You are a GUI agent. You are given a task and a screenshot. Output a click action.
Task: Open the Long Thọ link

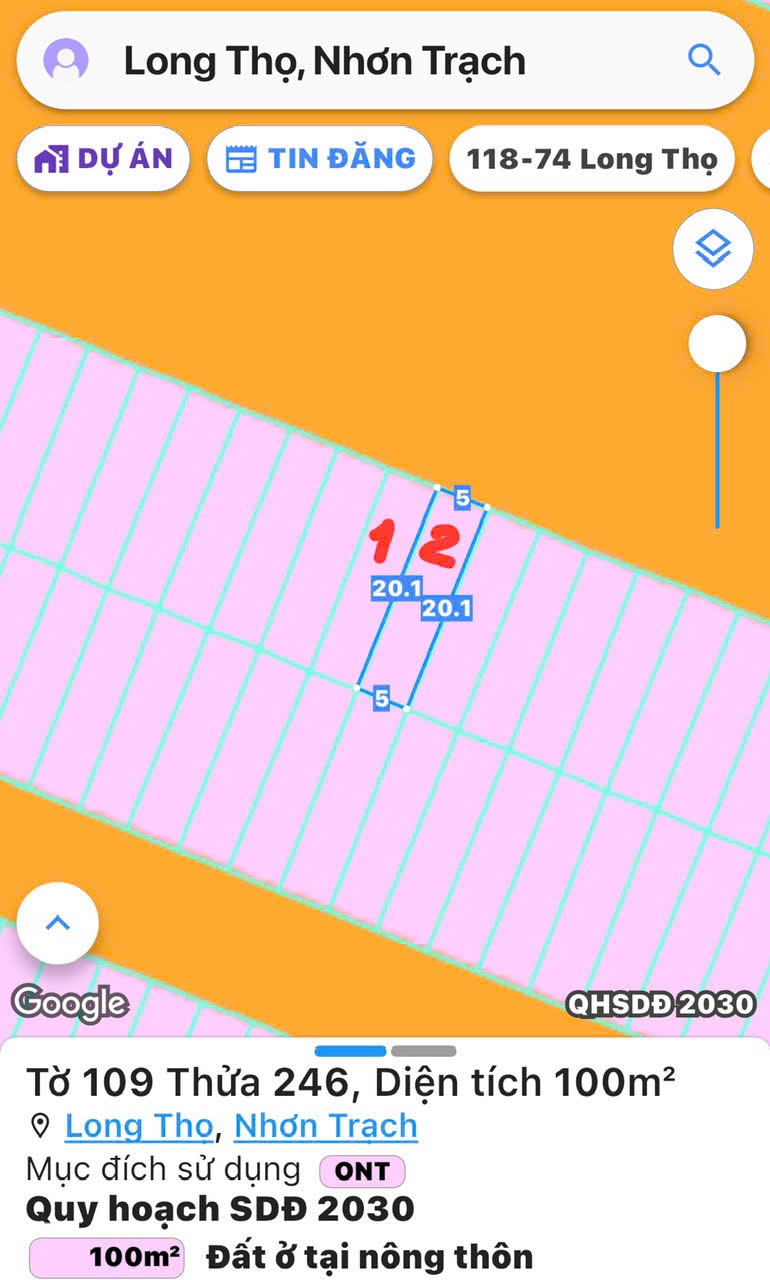(x=139, y=1126)
